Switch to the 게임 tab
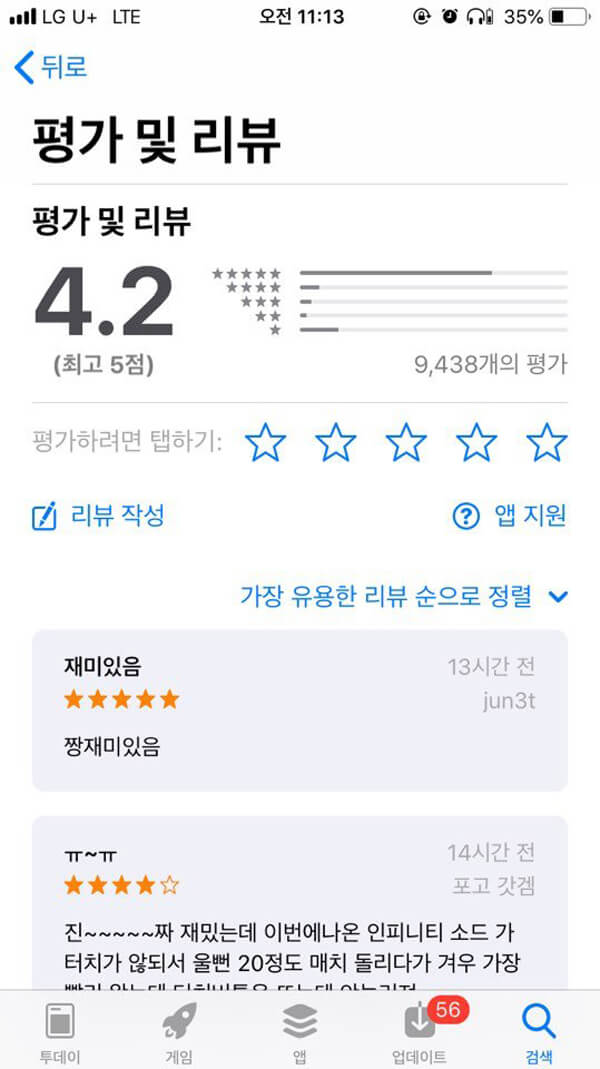 178,1030
